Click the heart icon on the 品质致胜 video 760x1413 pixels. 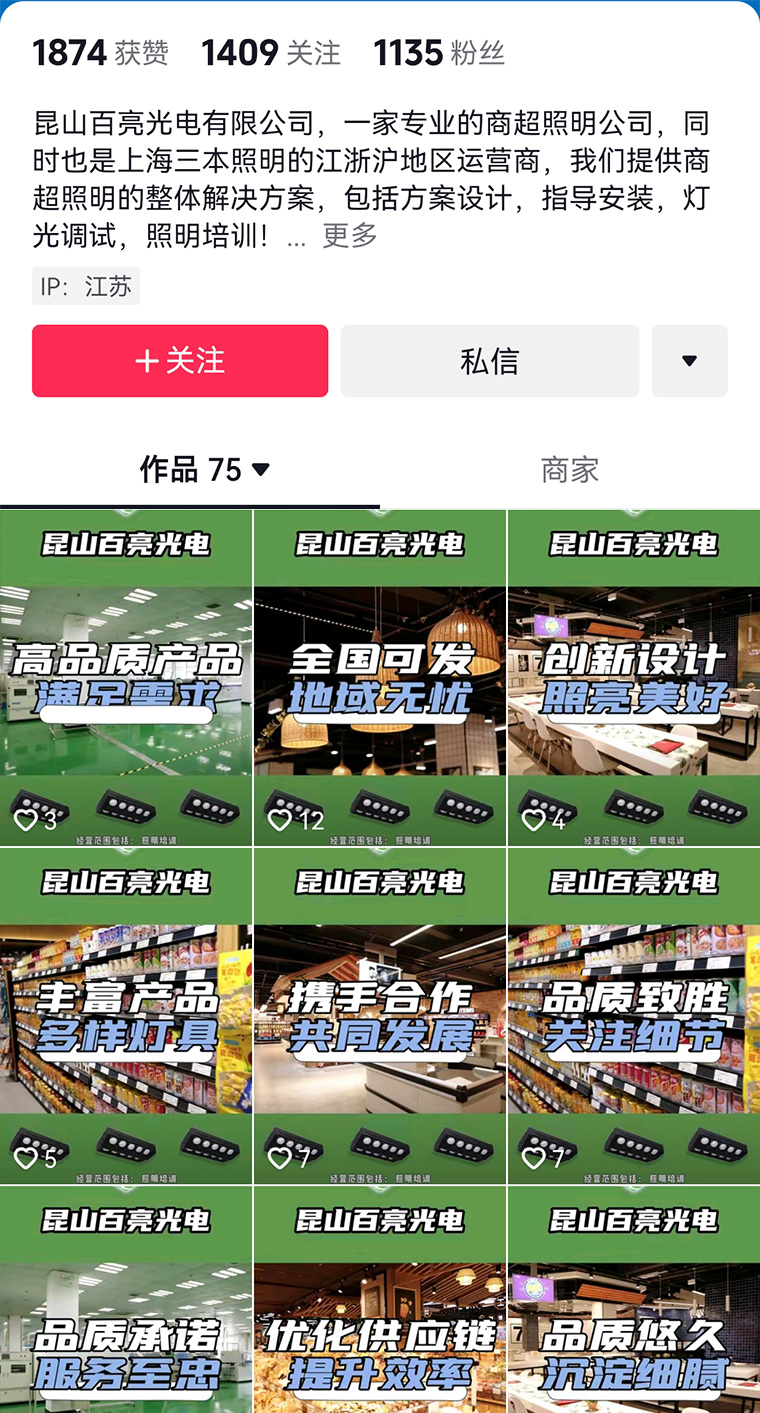point(534,1157)
